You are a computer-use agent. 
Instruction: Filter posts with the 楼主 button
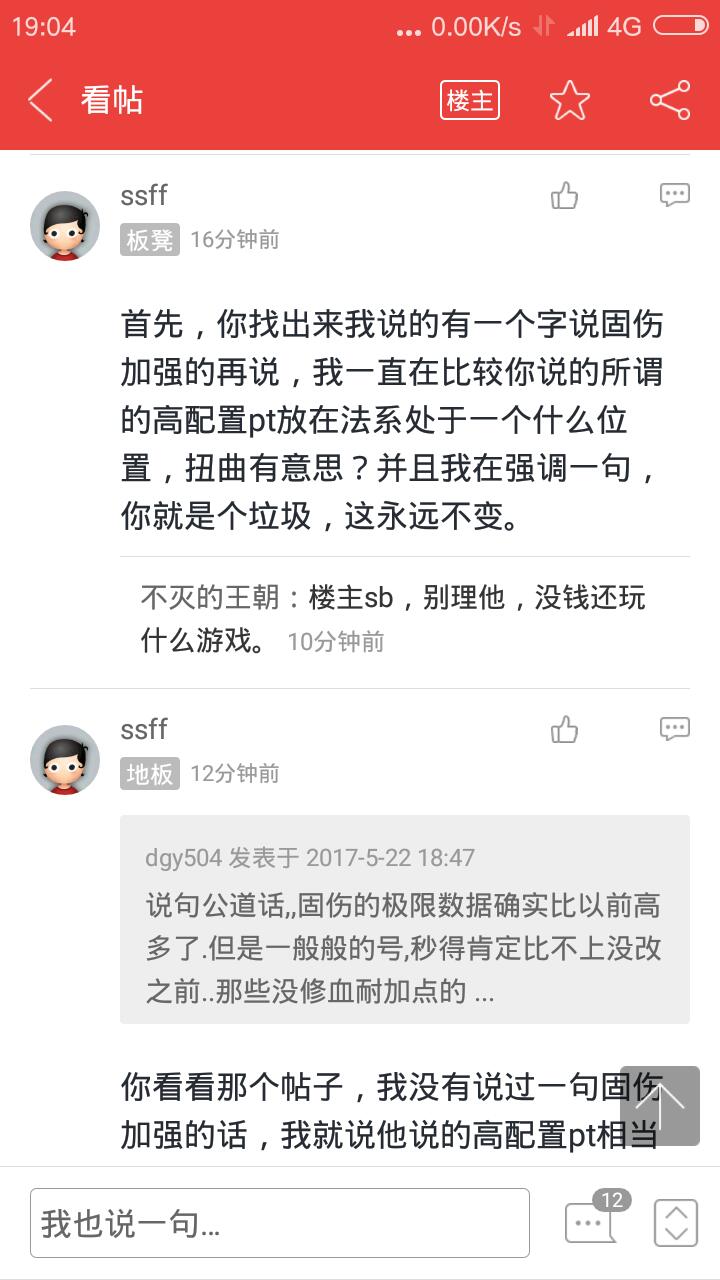coord(469,100)
